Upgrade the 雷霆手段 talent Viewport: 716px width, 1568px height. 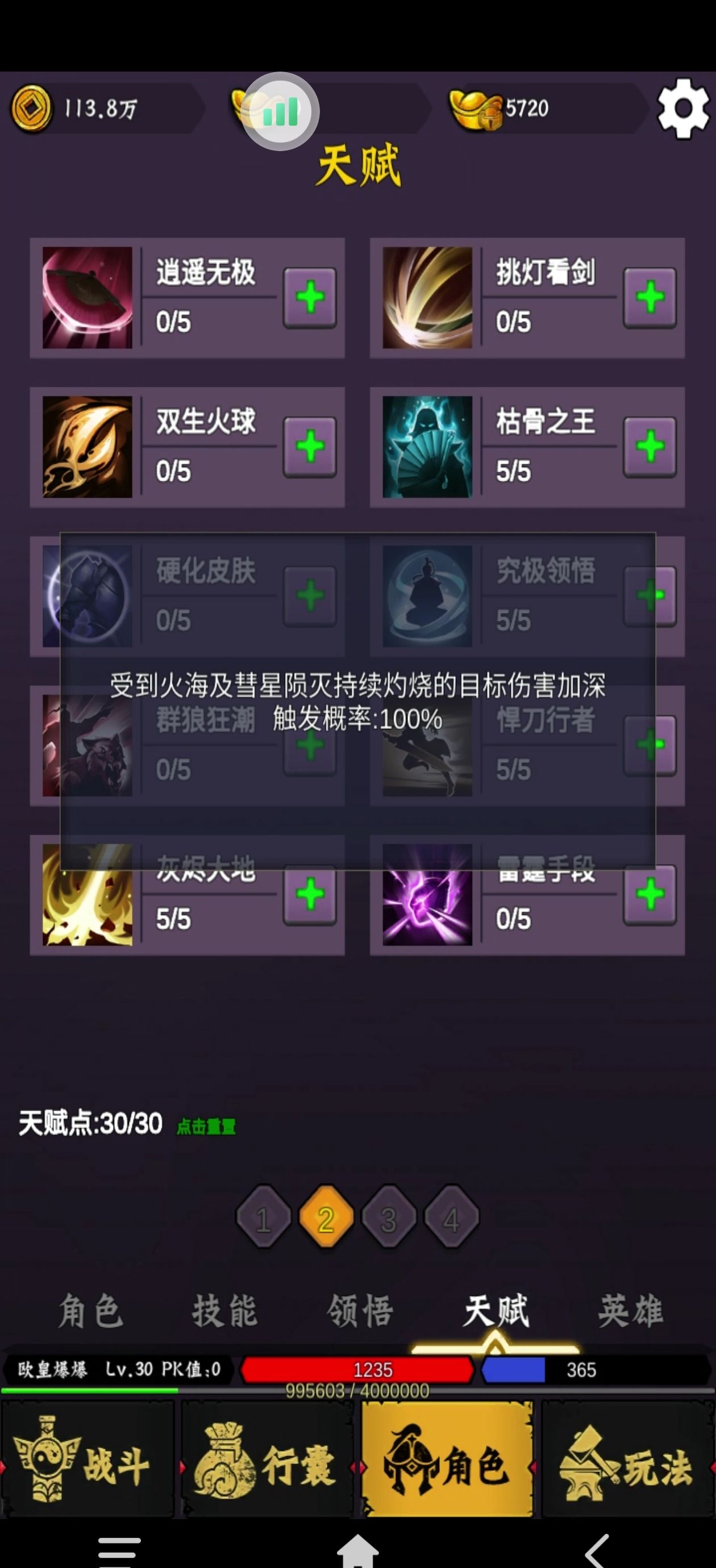[x=650, y=895]
